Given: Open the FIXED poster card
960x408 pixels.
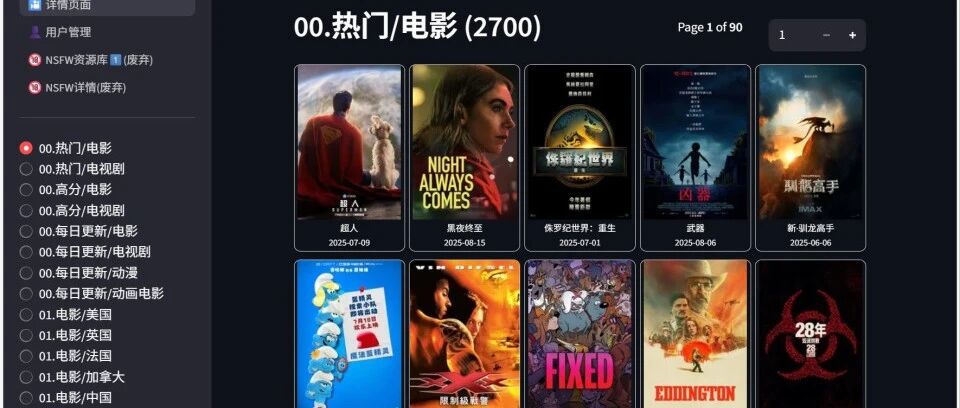Looking at the screenshot, I should pos(580,334).
